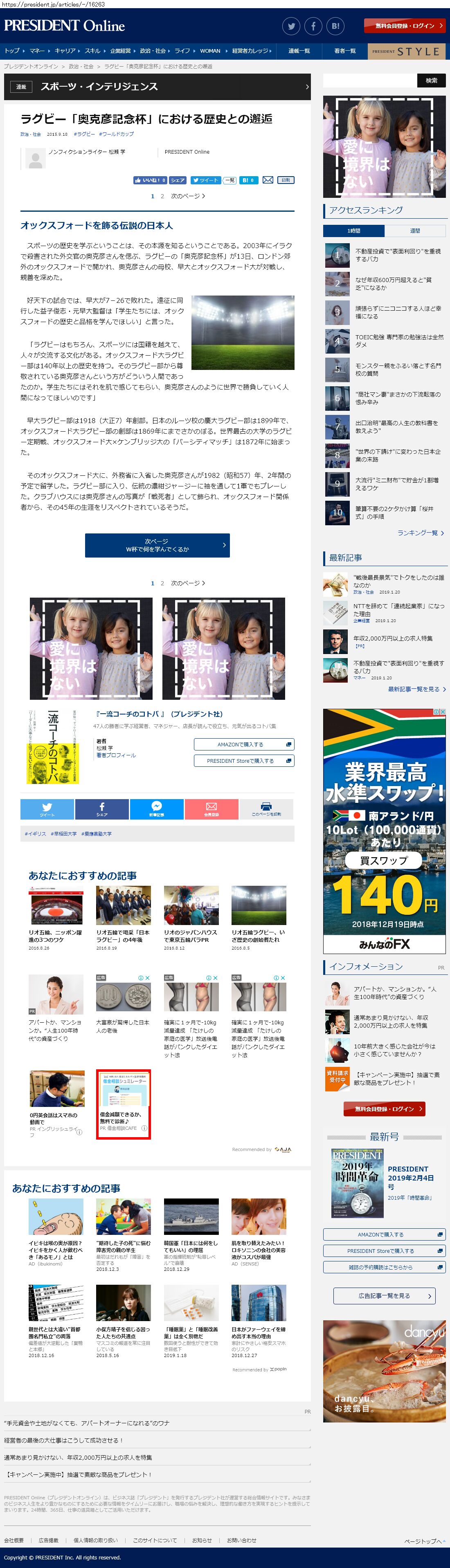Open recommended article リオ五輪で喝采「日本ラグビー」
The width and height of the screenshot is (450, 1568).
[x=123, y=936]
